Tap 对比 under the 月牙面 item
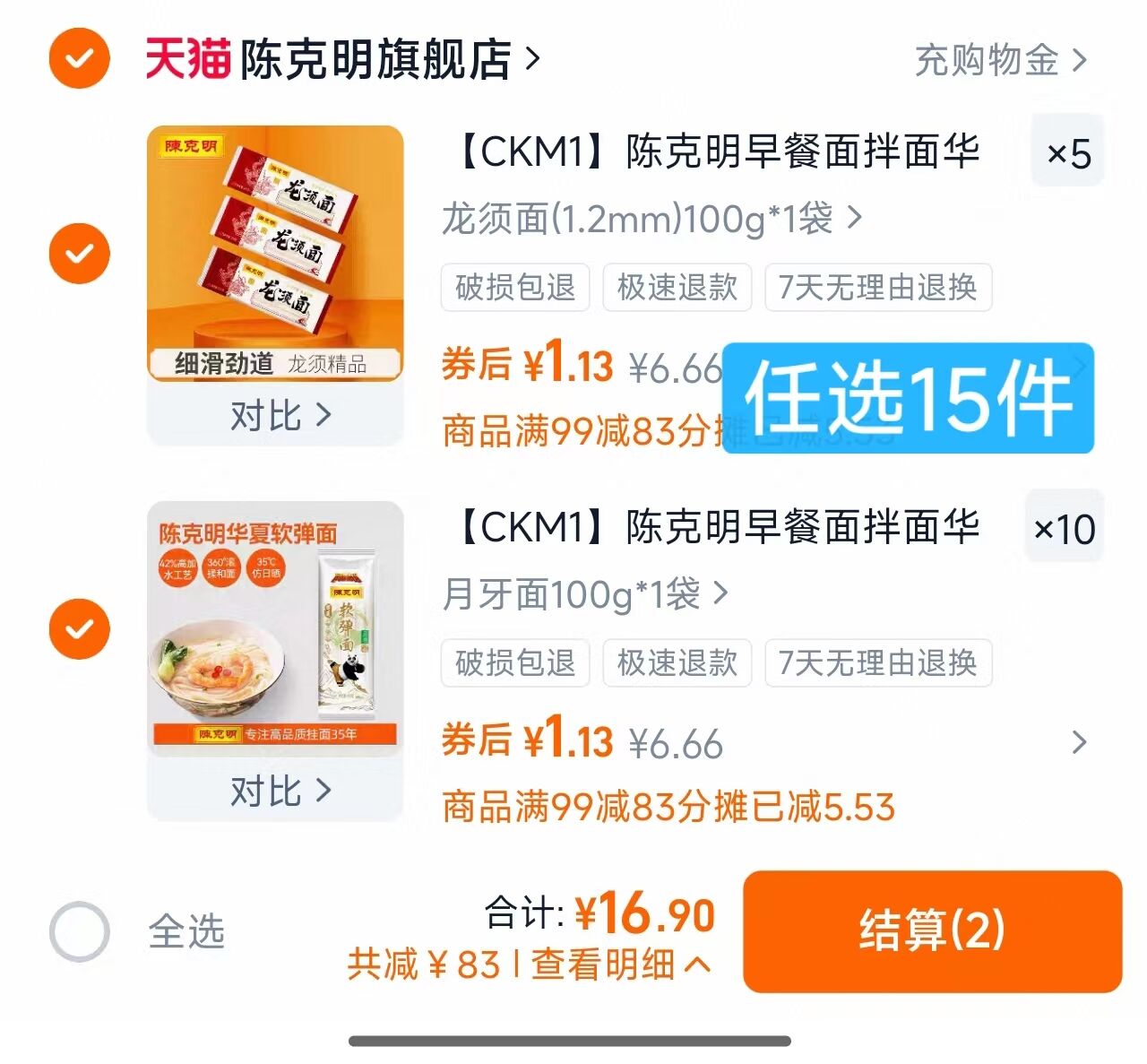Viewport: 1147px width, 1064px height. tap(280, 792)
